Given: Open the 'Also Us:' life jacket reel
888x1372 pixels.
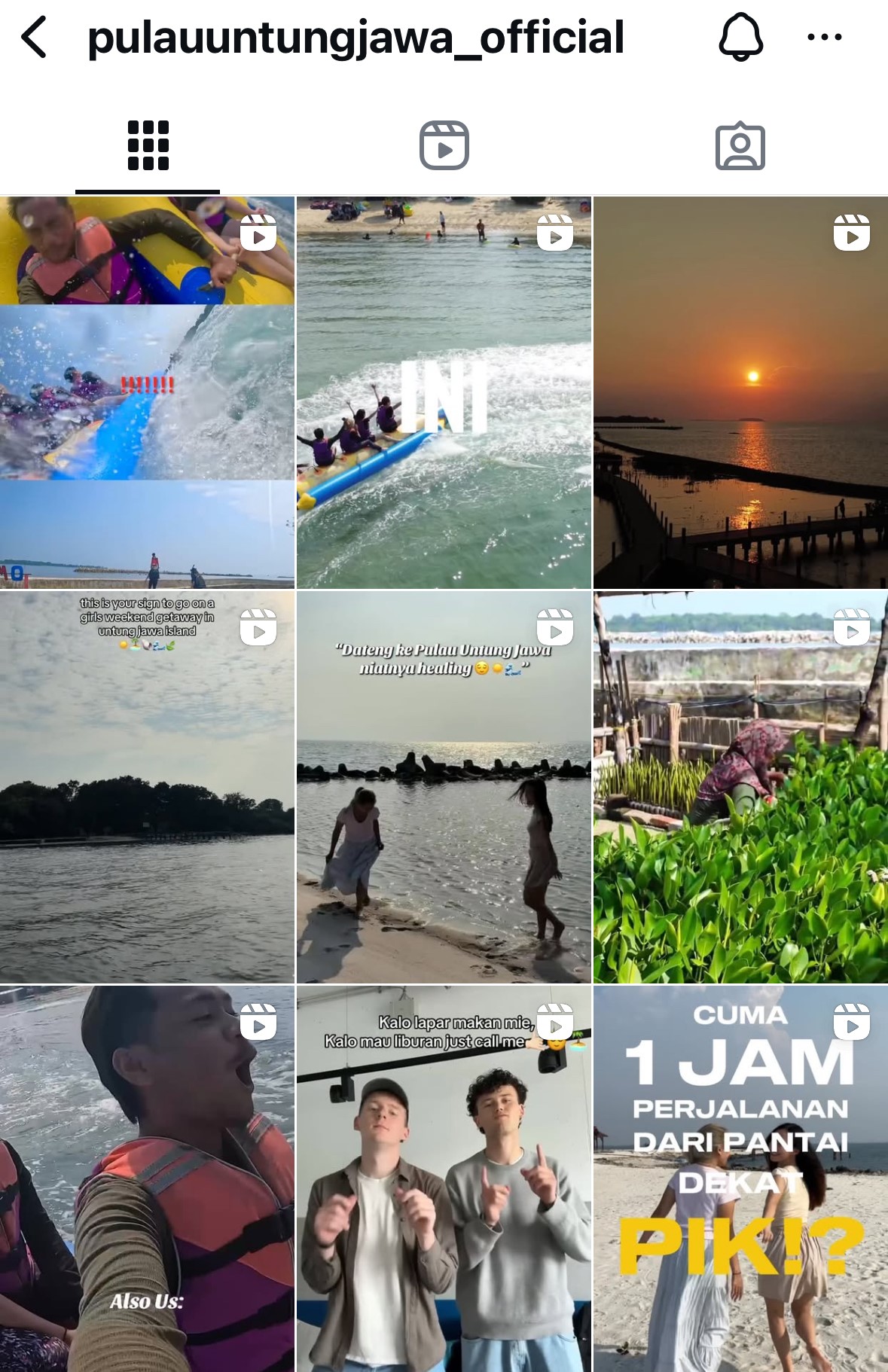Looking at the screenshot, I should [147, 1178].
